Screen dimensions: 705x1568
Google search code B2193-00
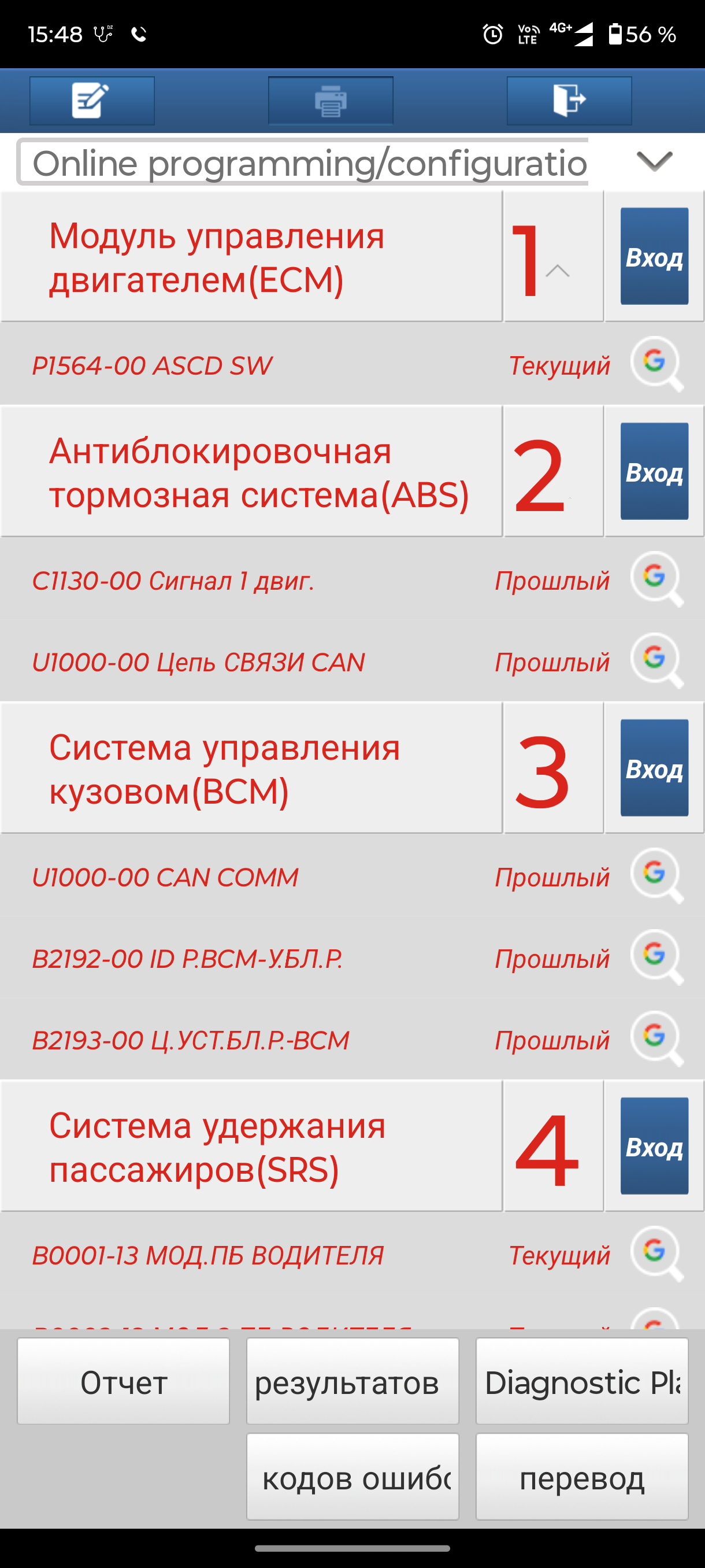[657, 1038]
